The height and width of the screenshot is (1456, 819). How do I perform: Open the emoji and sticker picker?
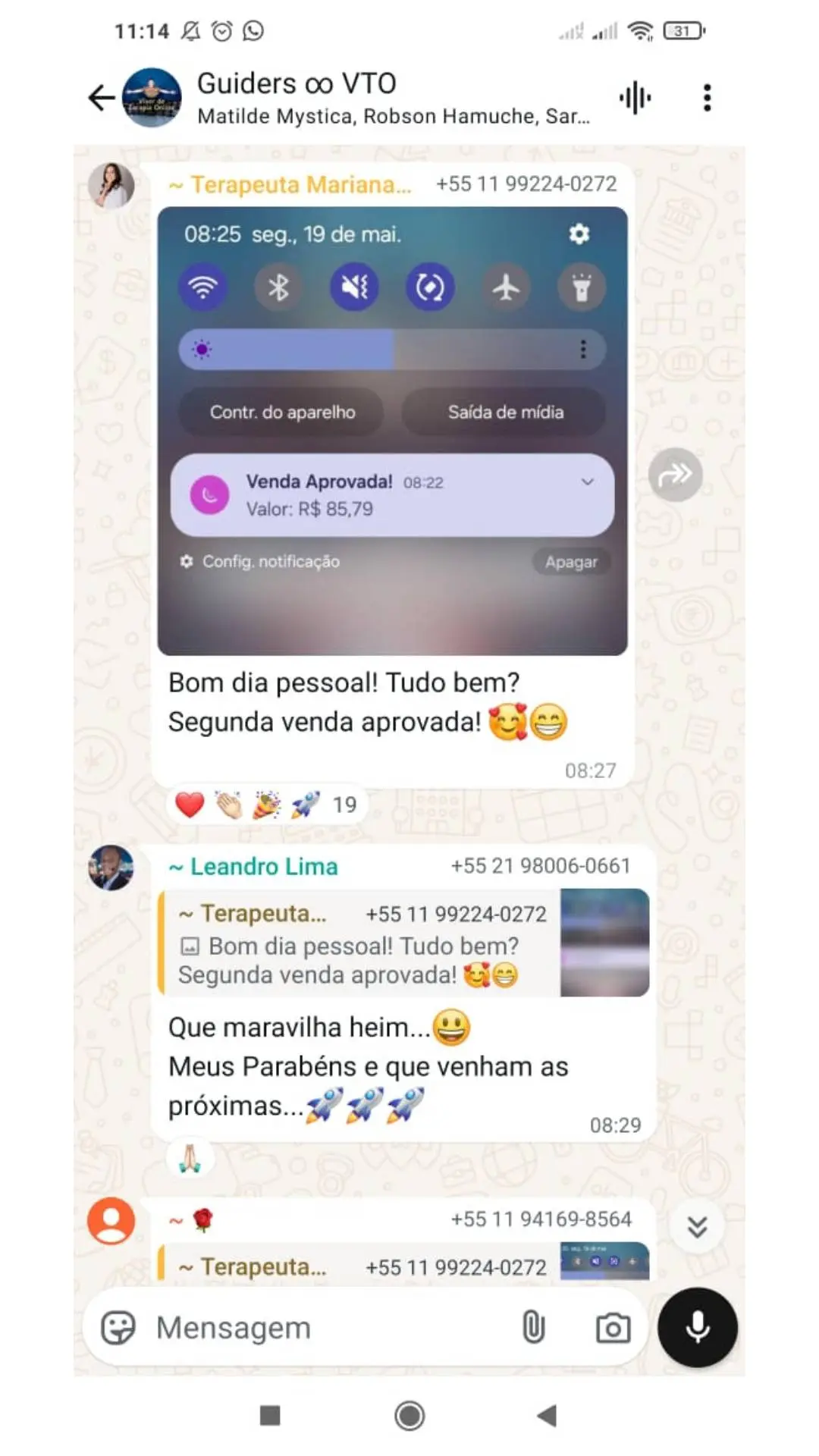118,1328
